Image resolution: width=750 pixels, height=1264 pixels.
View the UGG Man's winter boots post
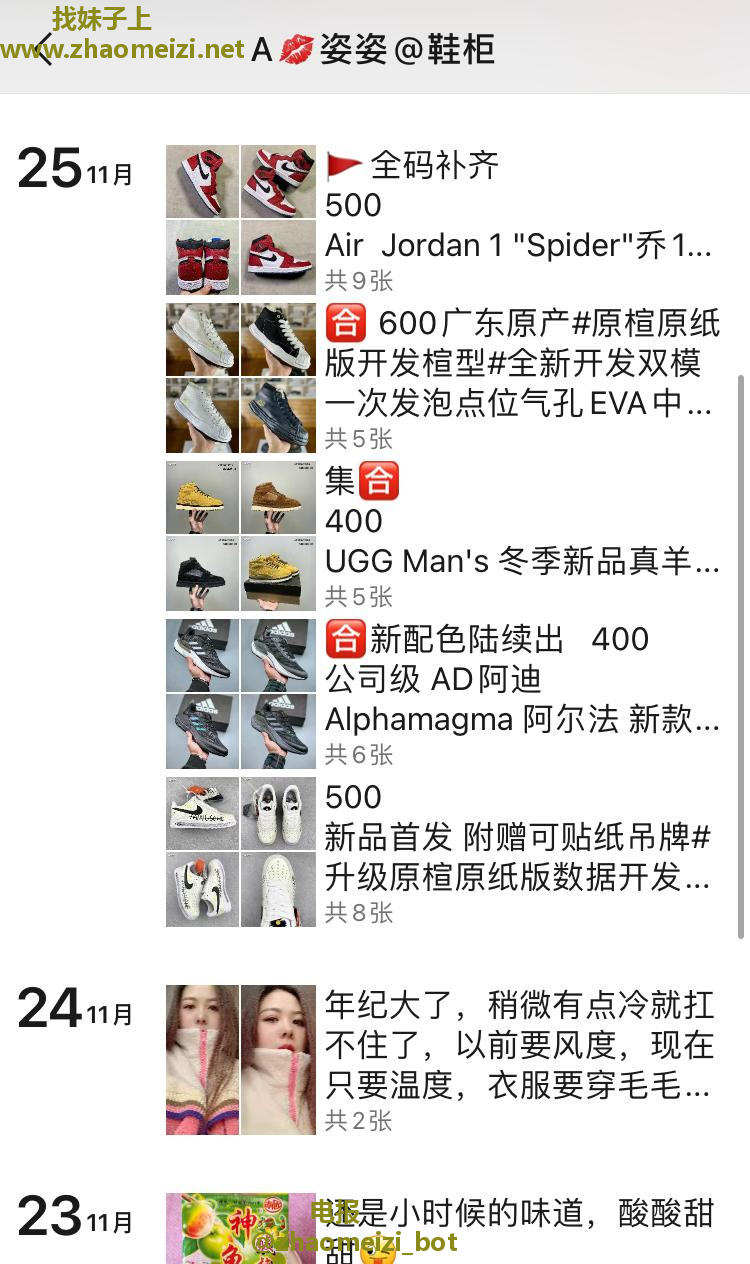(x=520, y=535)
